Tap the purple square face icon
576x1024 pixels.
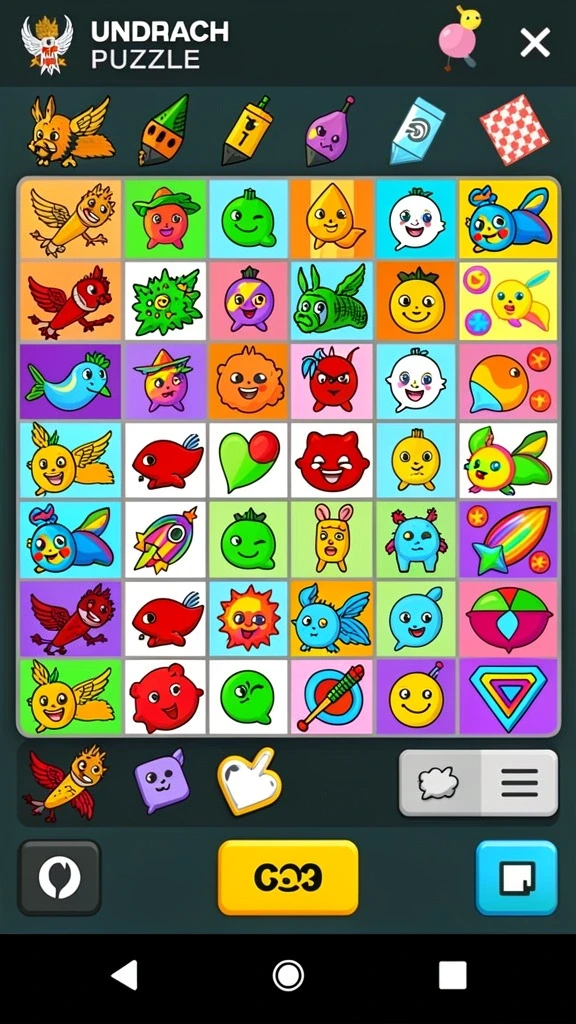pos(161,780)
